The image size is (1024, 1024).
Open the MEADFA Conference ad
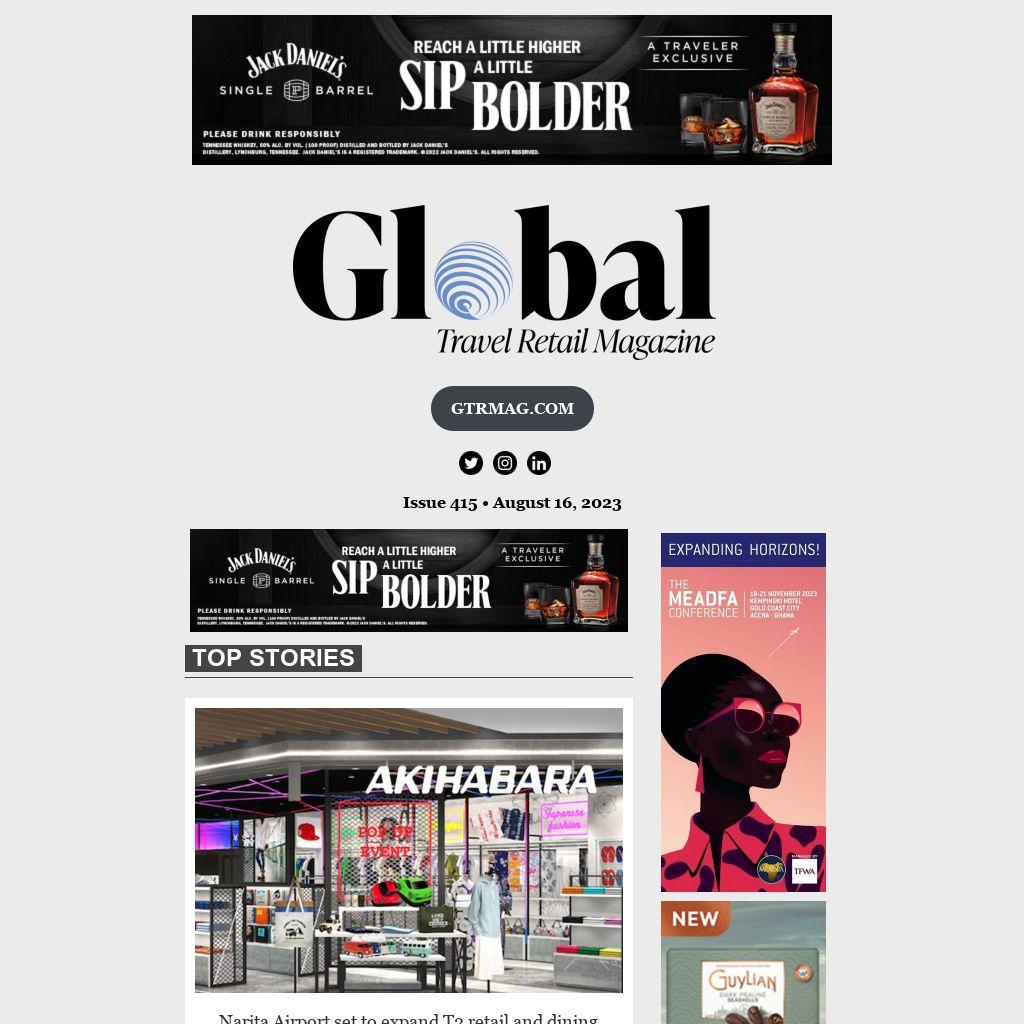743,712
